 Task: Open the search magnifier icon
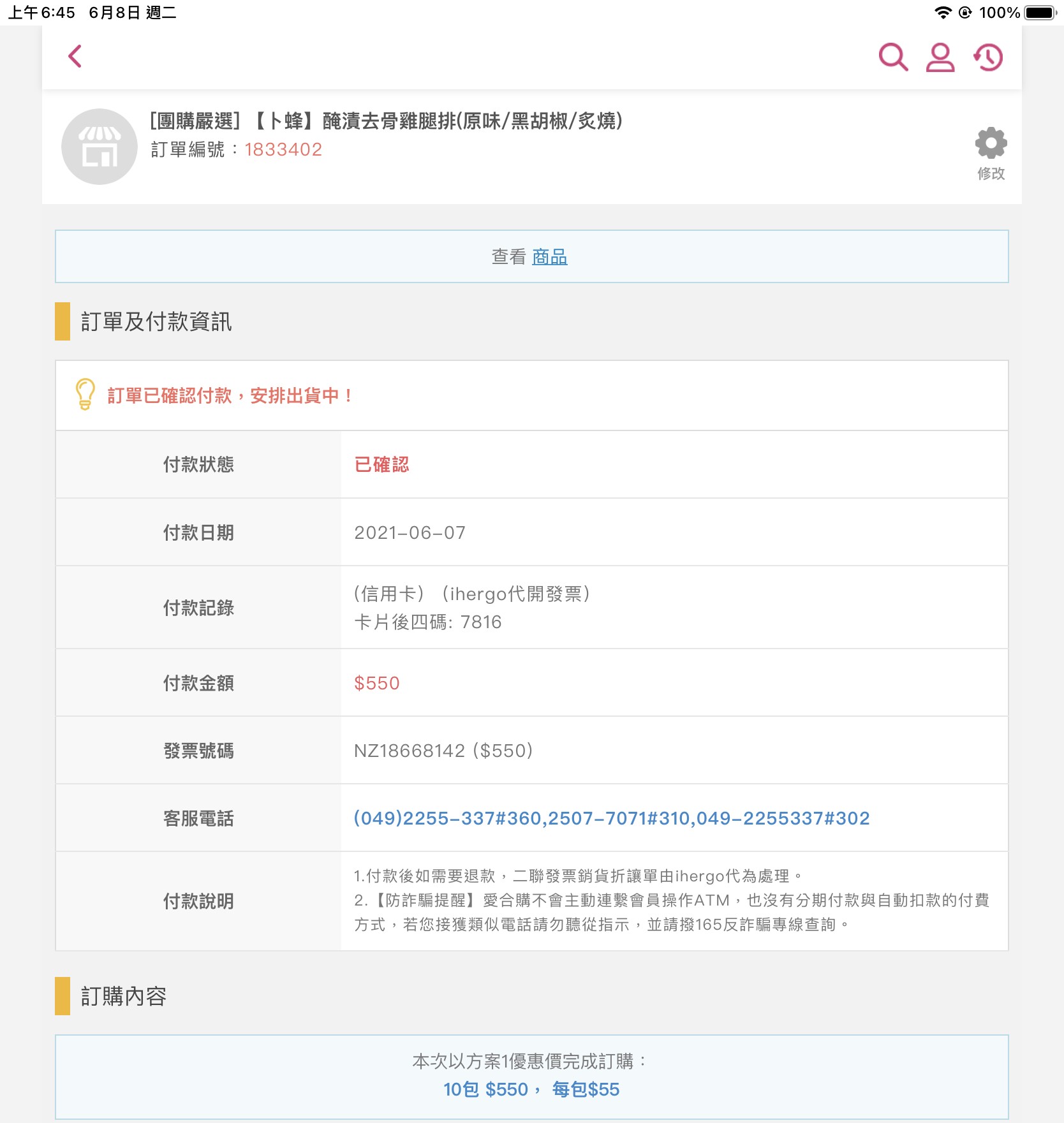(893, 57)
